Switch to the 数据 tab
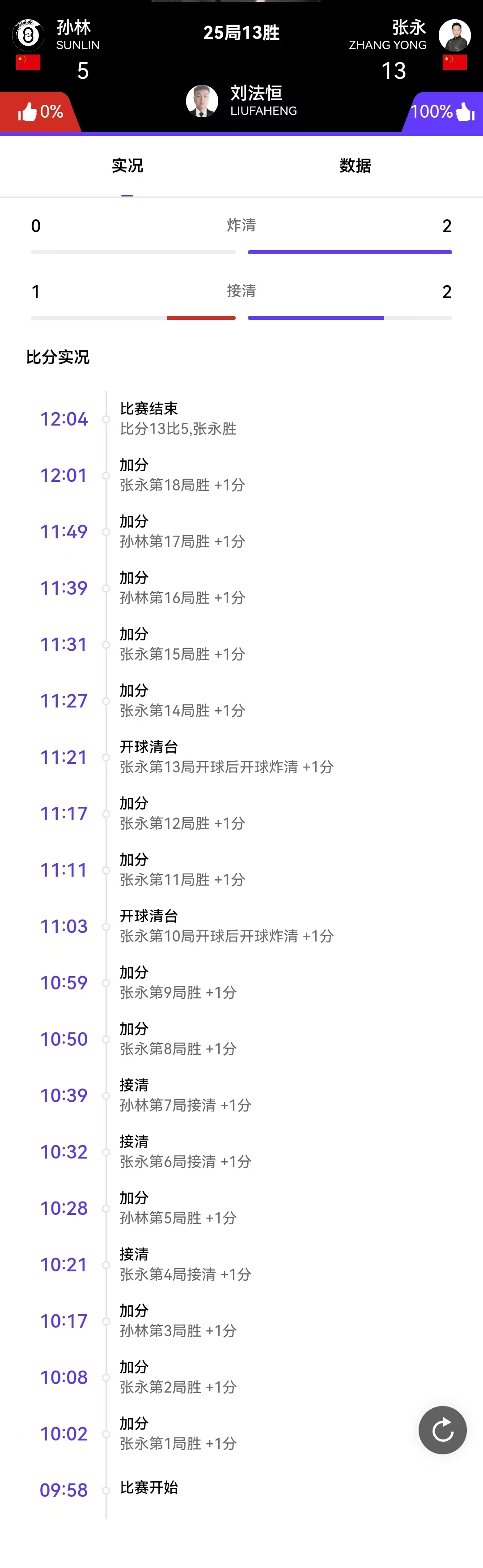 (355, 166)
